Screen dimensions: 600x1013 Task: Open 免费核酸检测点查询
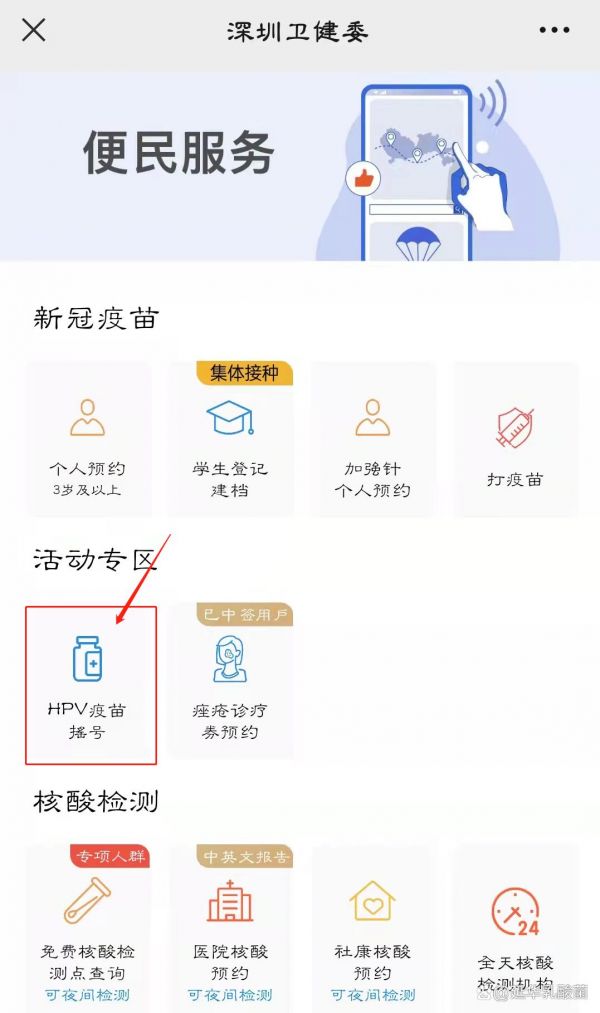tap(88, 926)
